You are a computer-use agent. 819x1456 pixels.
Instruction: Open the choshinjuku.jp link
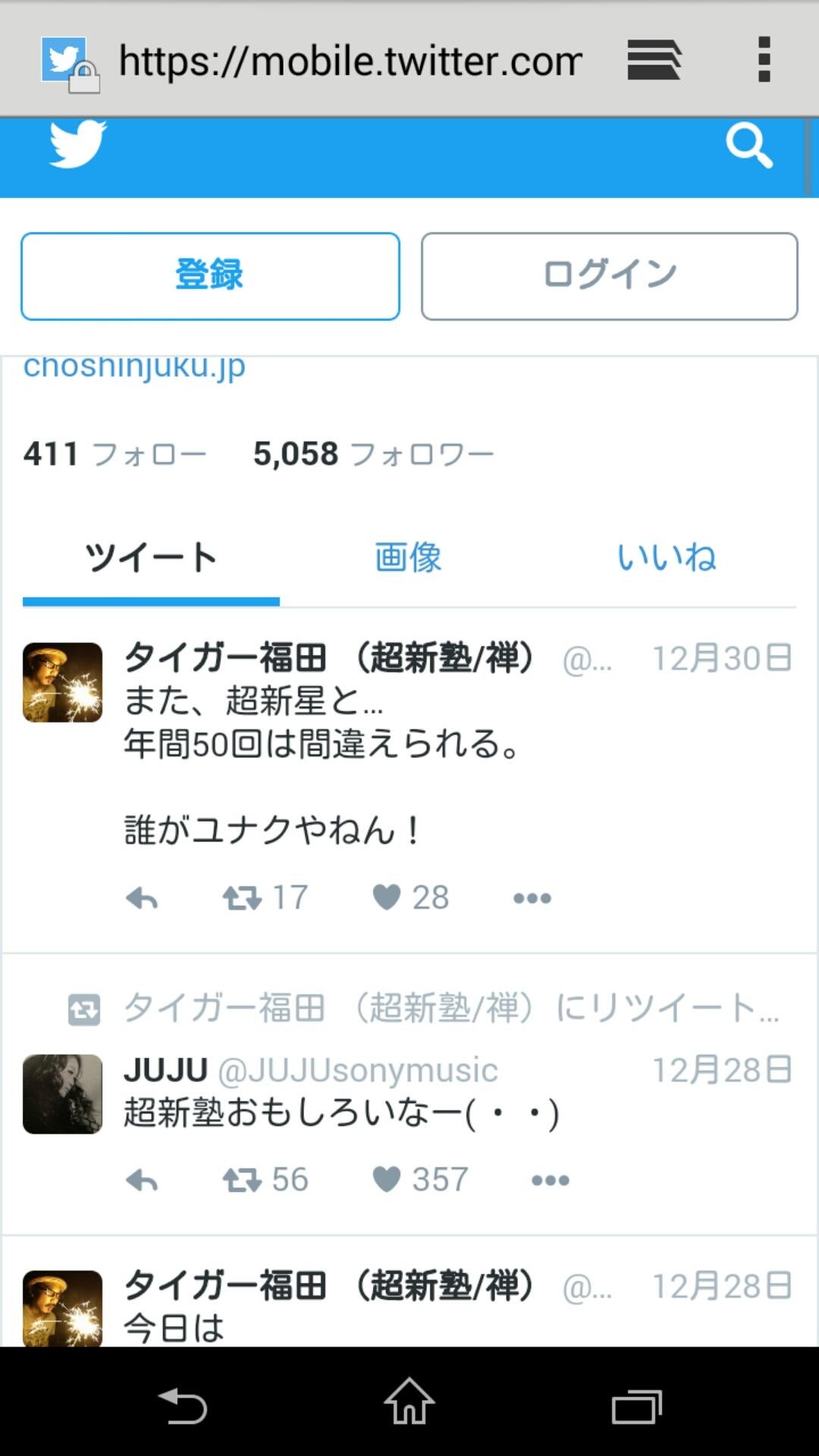coord(134,367)
